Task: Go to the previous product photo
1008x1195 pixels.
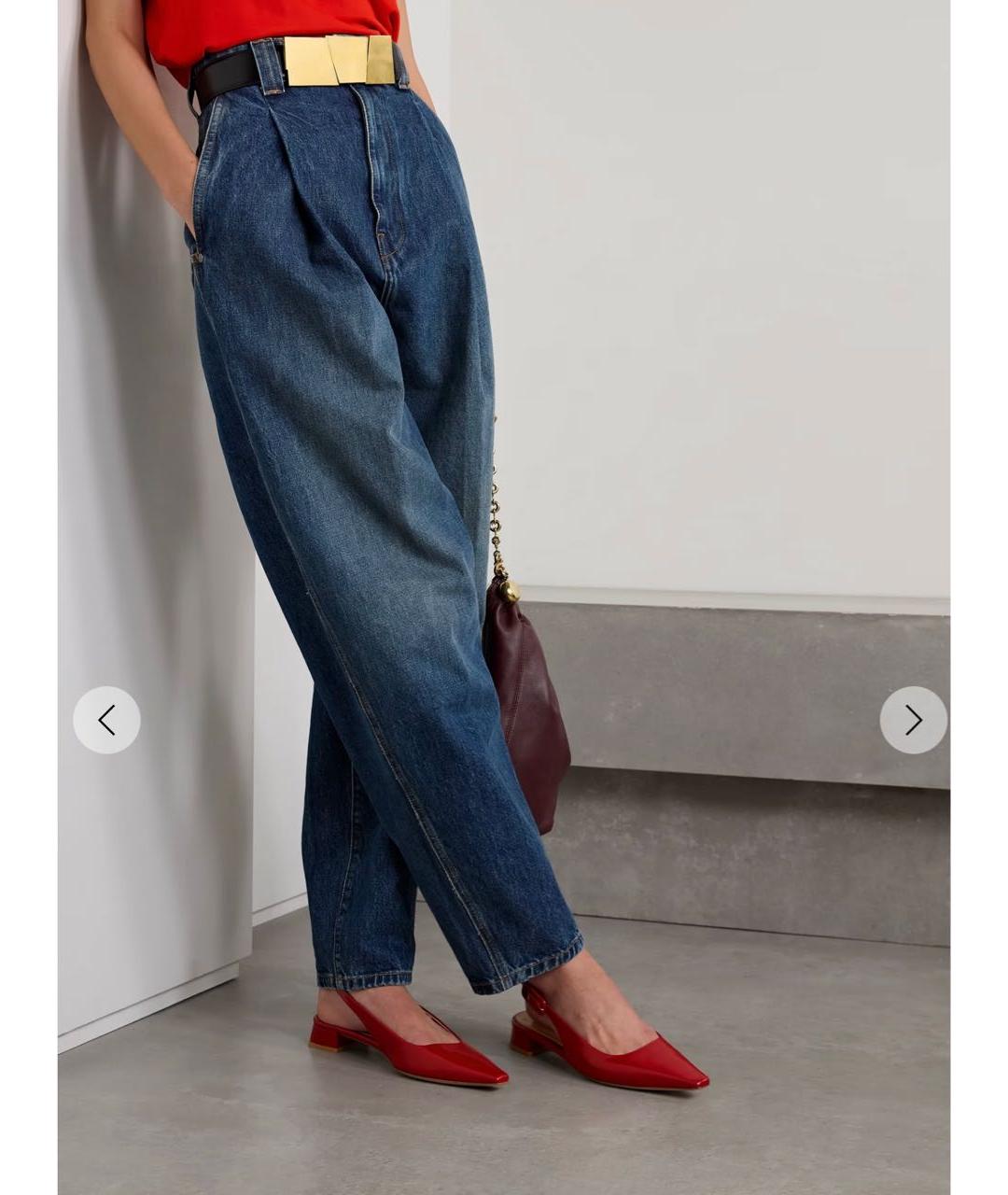Action: (x=106, y=720)
